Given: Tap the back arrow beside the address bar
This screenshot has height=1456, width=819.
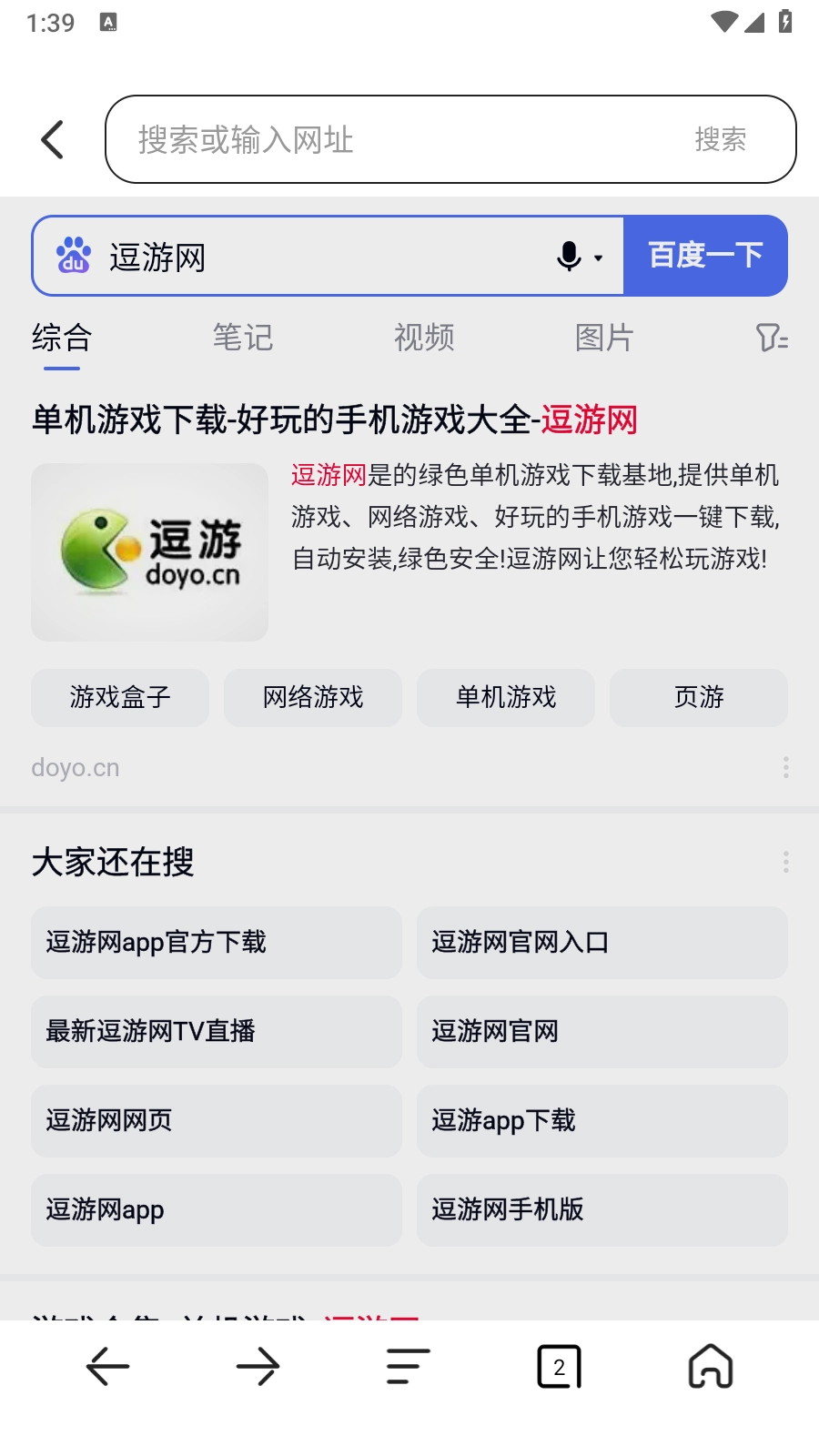Looking at the screenshot, I should (x=53, y=139).
